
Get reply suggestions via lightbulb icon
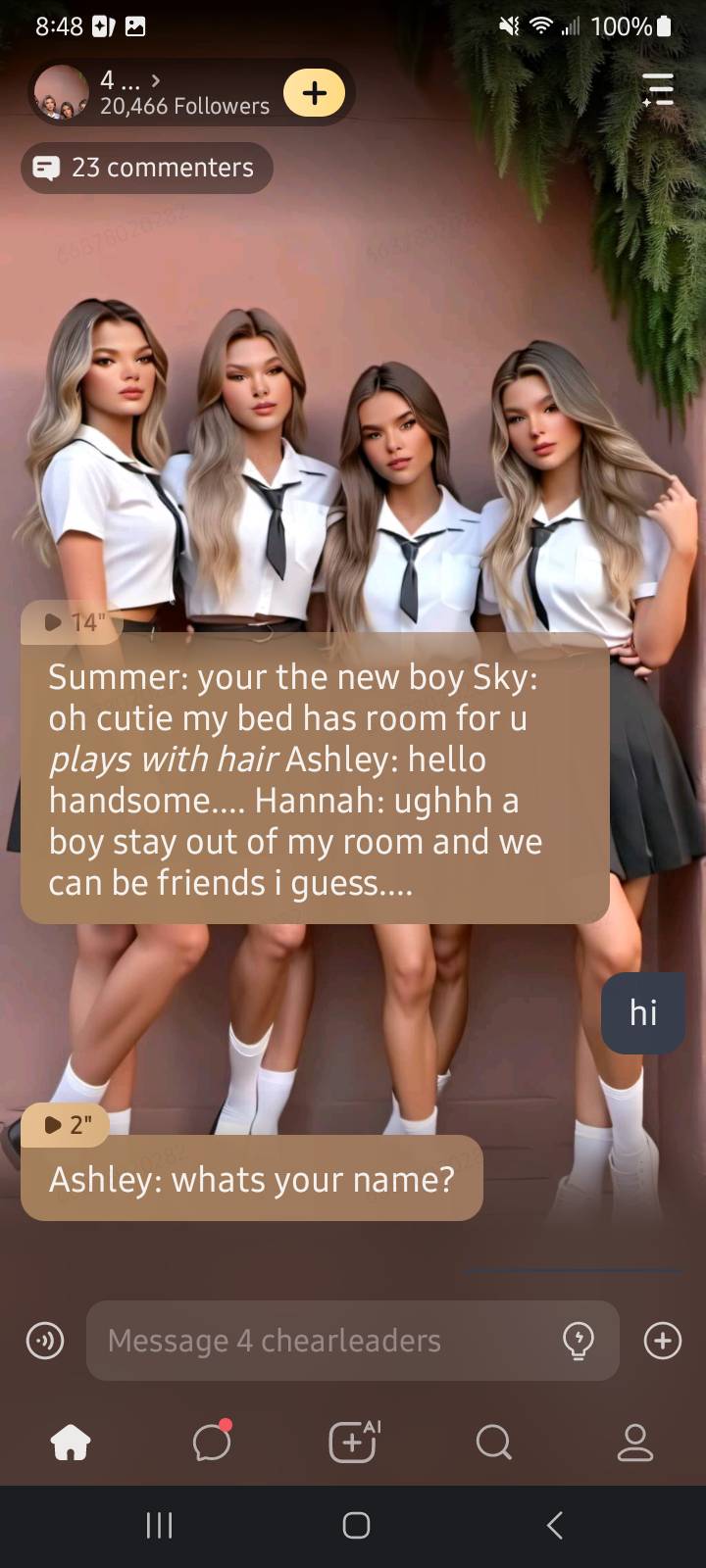point(578,1340)
